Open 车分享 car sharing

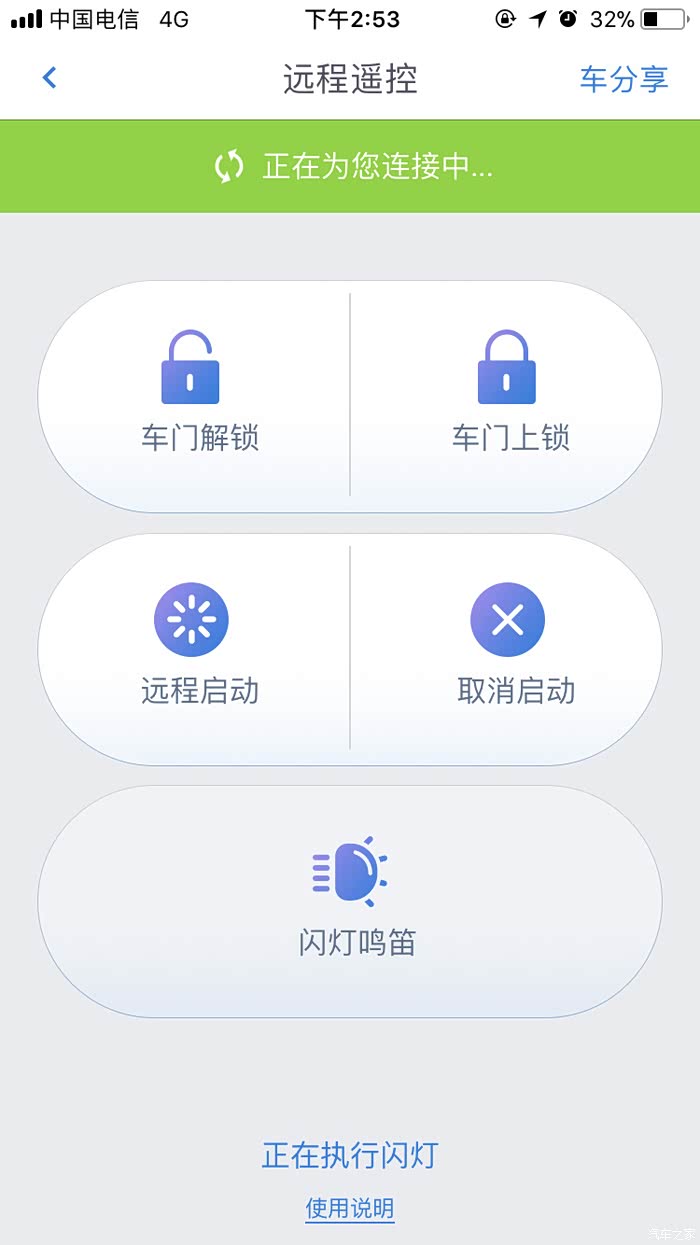click(x=623, y=79)
